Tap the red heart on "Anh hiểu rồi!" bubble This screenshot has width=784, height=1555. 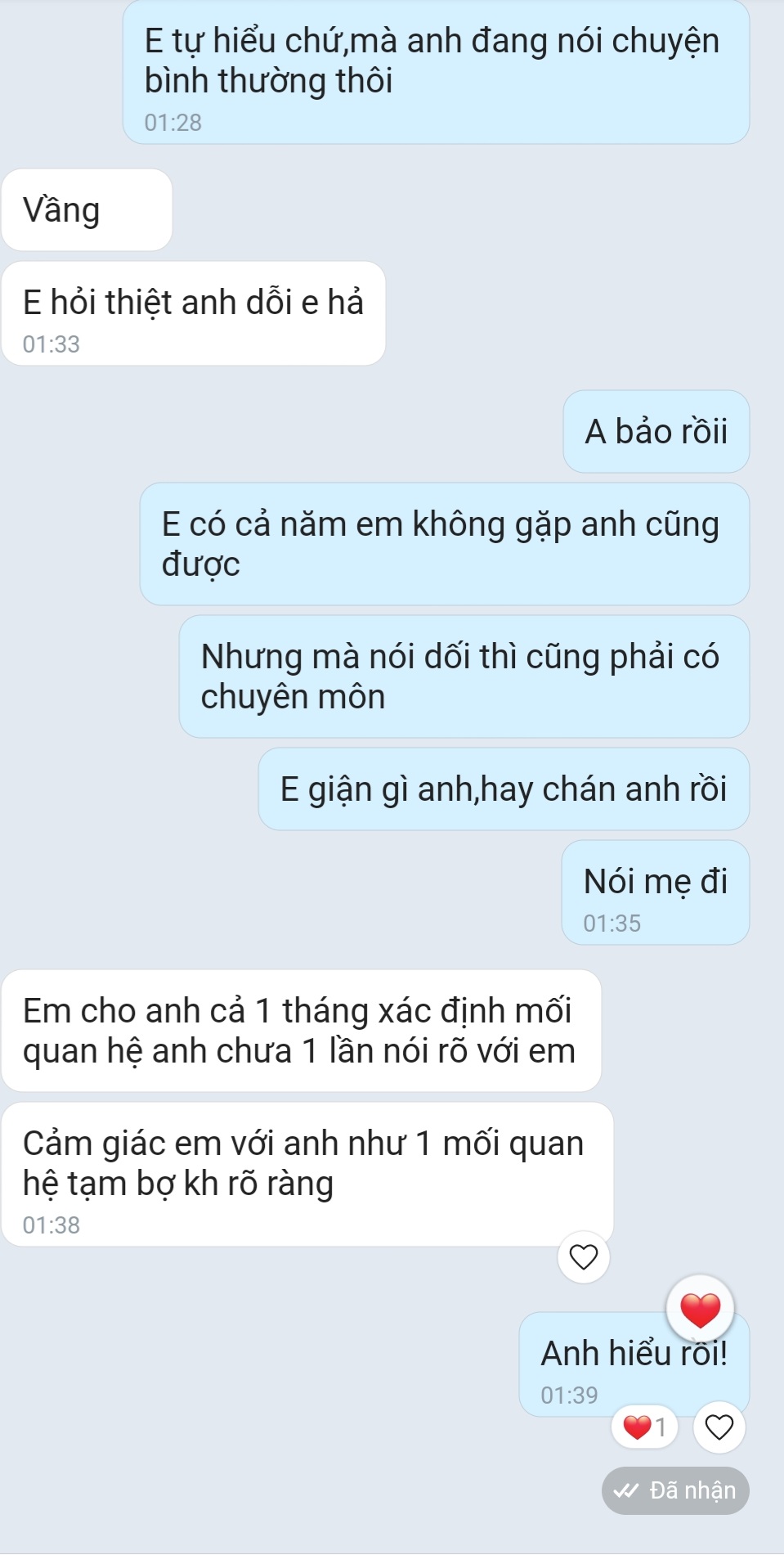click(x=700, y=1310)
